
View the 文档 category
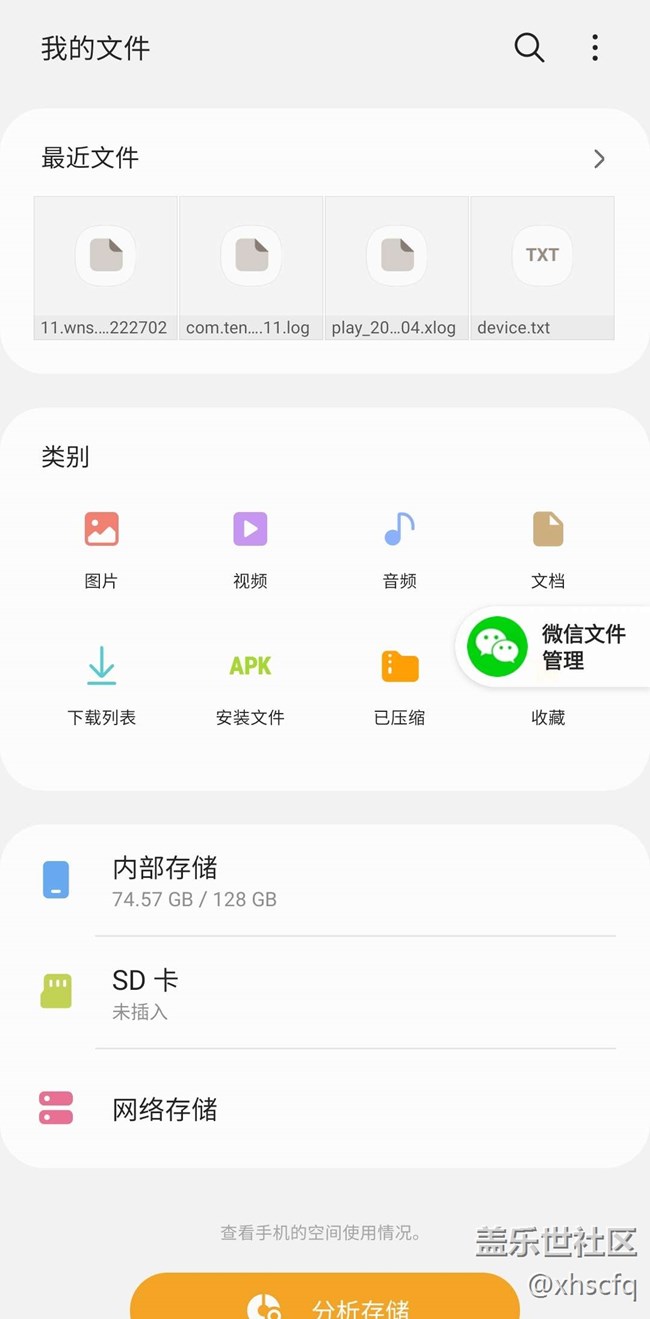tap(548, 546)
